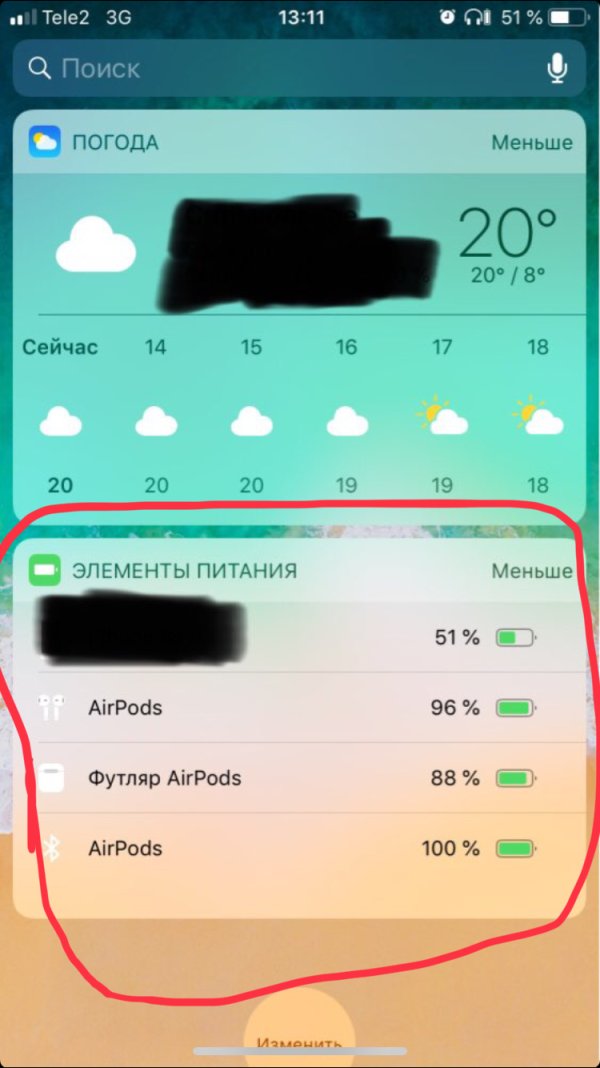Collapse the Элементы питания widget with Меньше
600x1068 pixels.
coord(531,571)
